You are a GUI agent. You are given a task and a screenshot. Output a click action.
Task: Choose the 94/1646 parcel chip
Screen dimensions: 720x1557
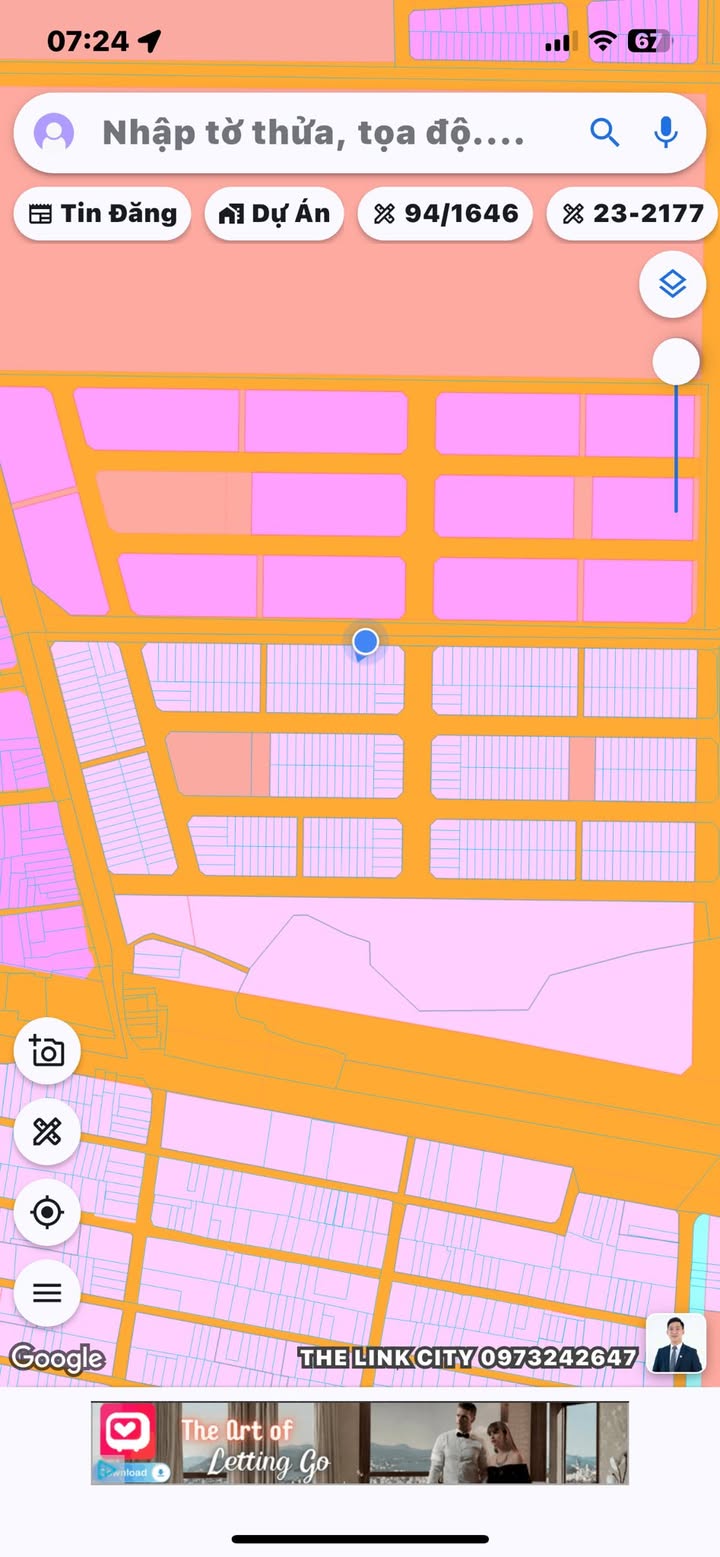pos(445,213)
